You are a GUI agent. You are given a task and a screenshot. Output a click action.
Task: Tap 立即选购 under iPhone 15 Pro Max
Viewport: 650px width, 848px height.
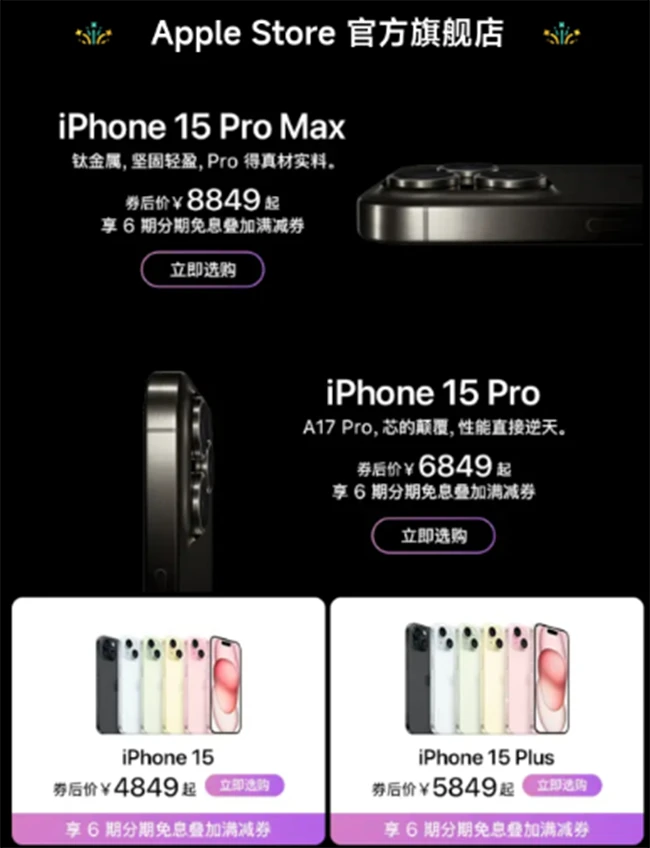(x=202, y=270)
